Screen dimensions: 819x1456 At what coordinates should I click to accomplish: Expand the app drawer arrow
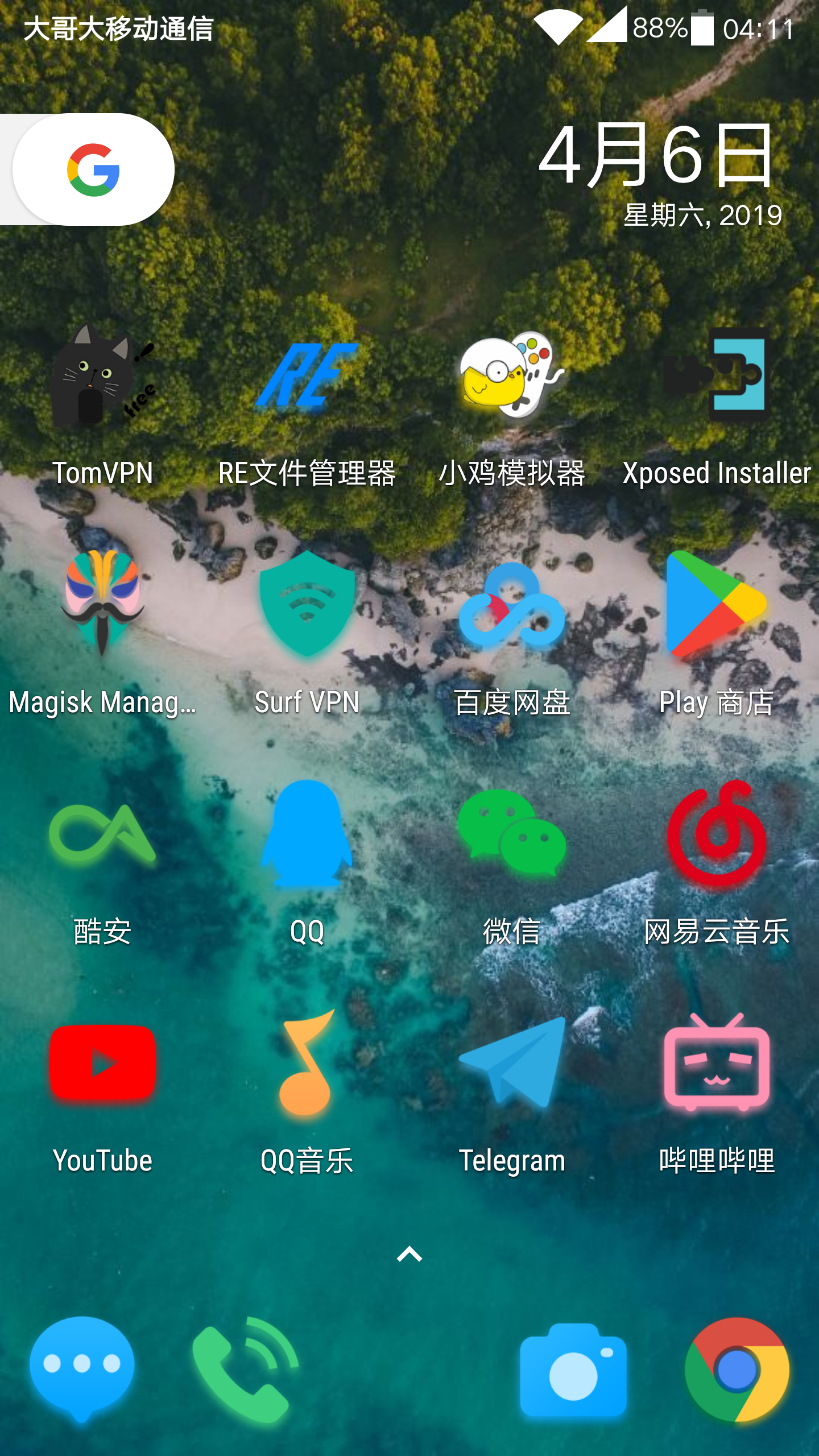point(409,1255)
